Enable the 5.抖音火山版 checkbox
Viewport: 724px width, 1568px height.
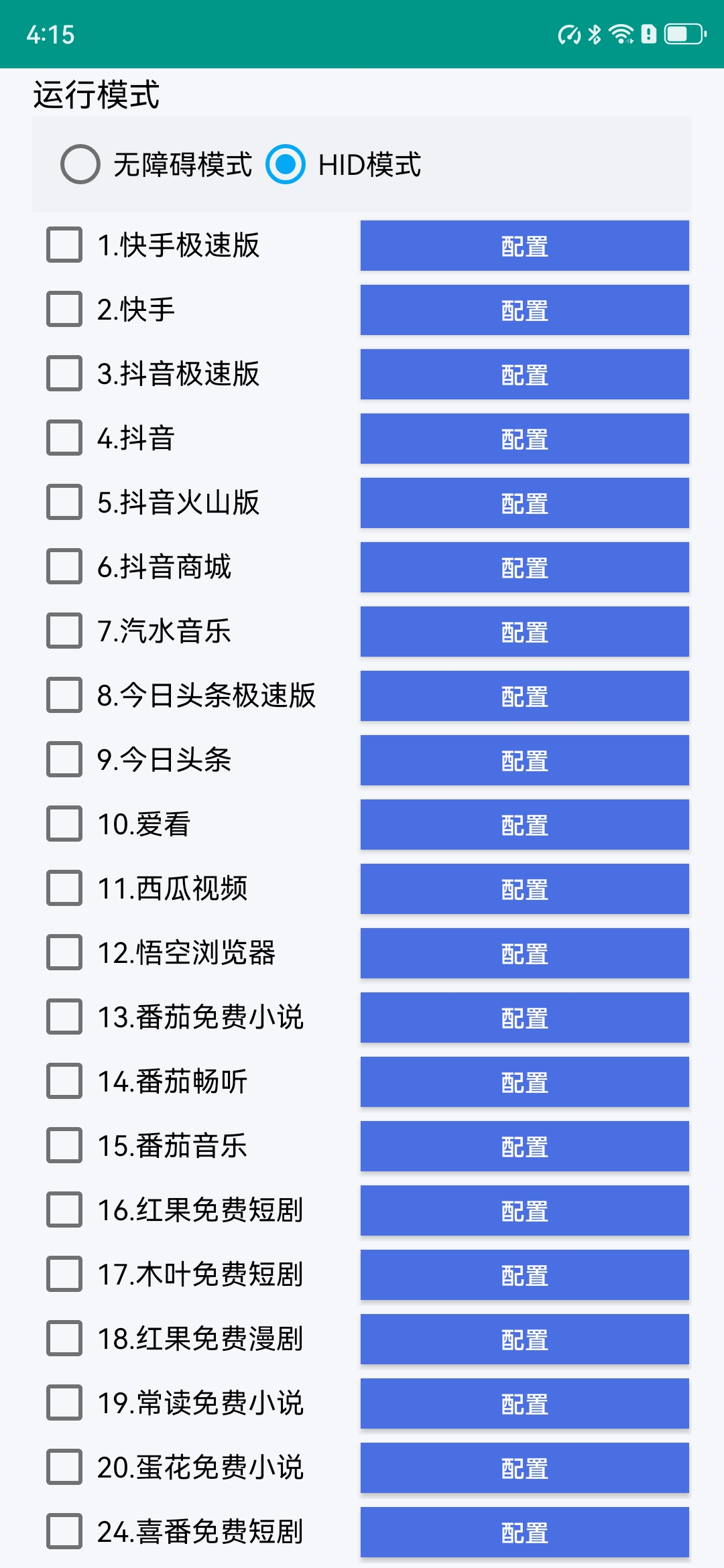click(64, 502)
